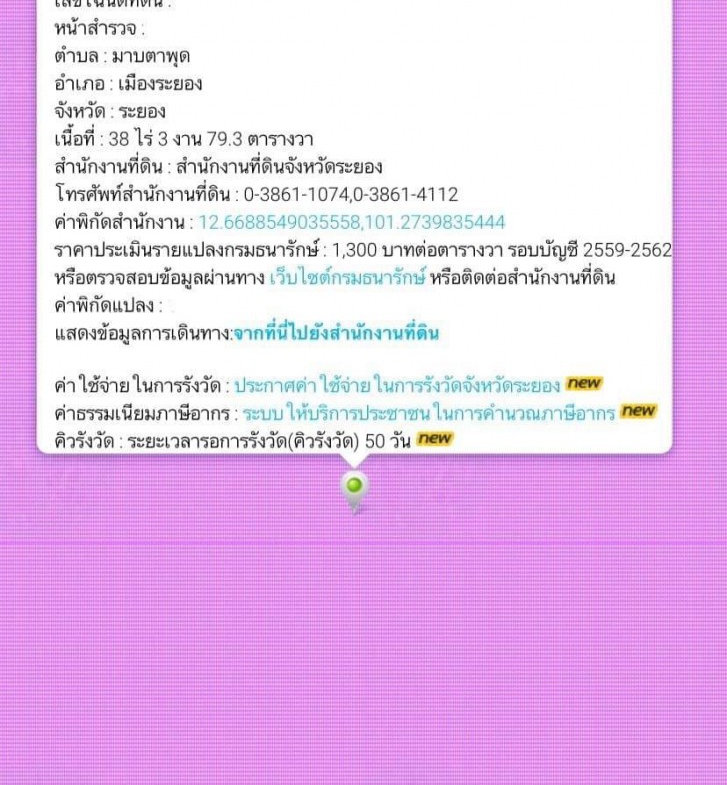Open the เว็บไซต์กรมธนารักษ์ link
Screen dimensions: 727x785
[x=347, y=278]
